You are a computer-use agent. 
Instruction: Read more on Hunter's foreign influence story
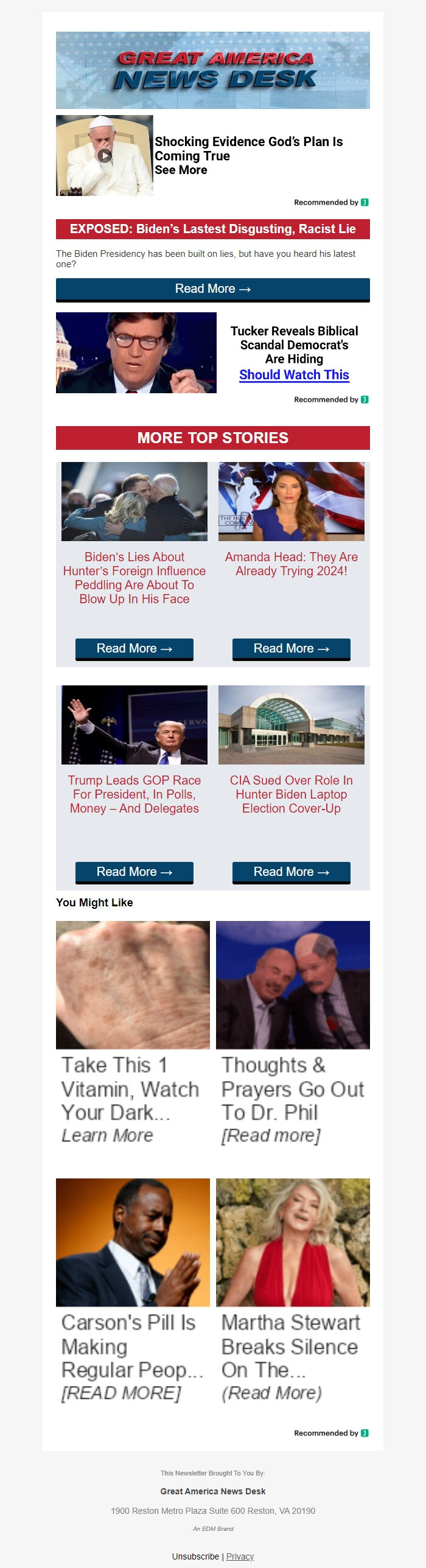tap(134, 649)
